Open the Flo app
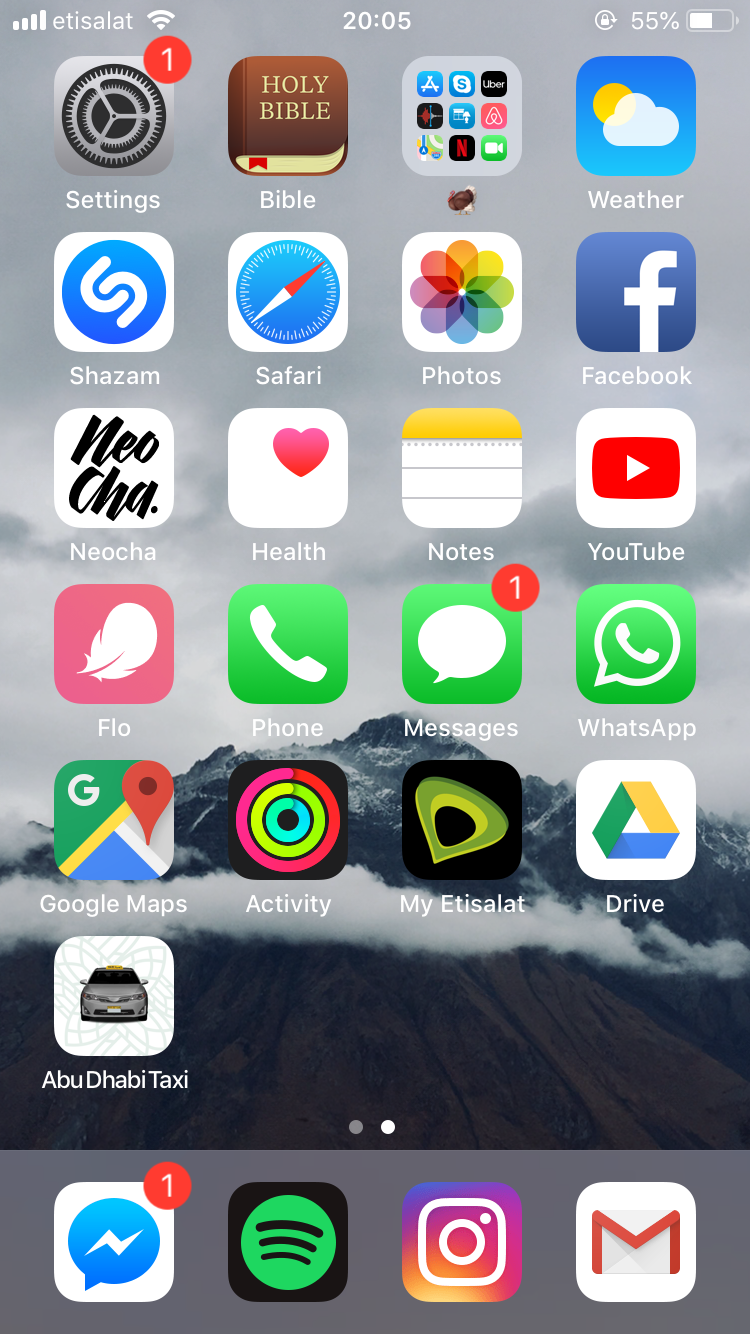750x1334 pixels. (x=113, y=644)
